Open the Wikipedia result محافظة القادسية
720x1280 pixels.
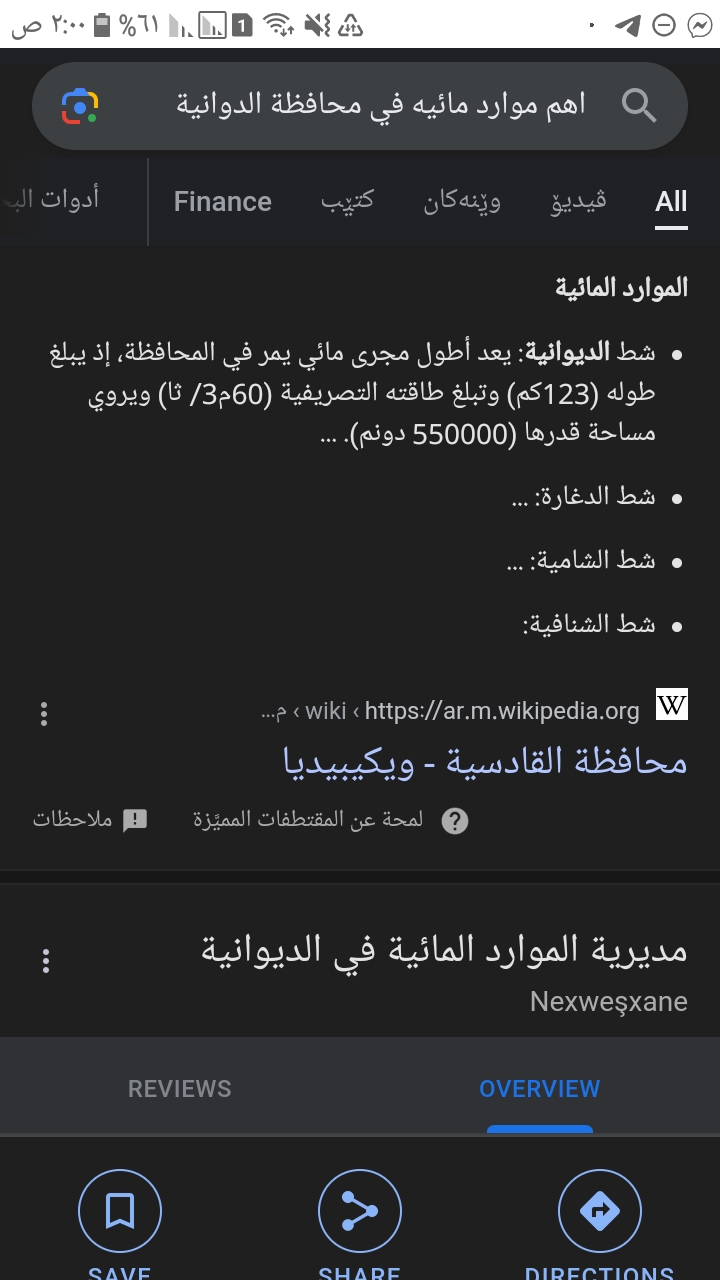[x=486, y=761]
